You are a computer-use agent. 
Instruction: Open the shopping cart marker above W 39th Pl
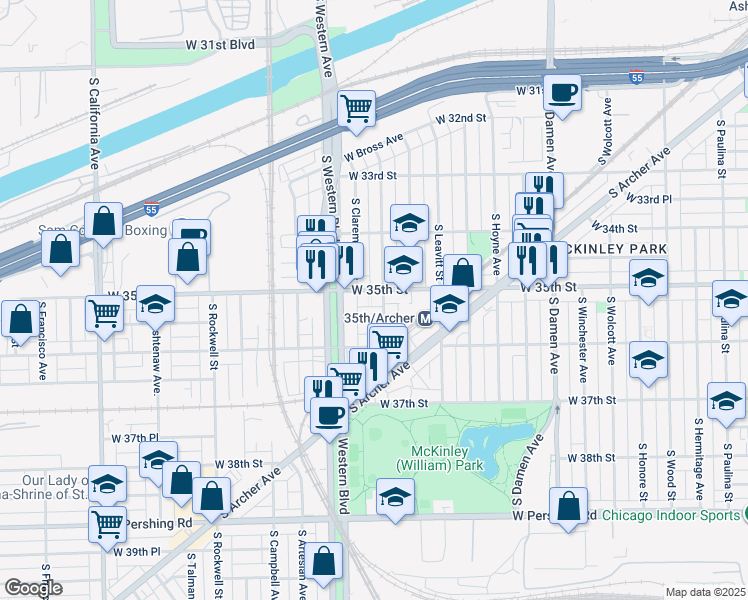point(107,526)
